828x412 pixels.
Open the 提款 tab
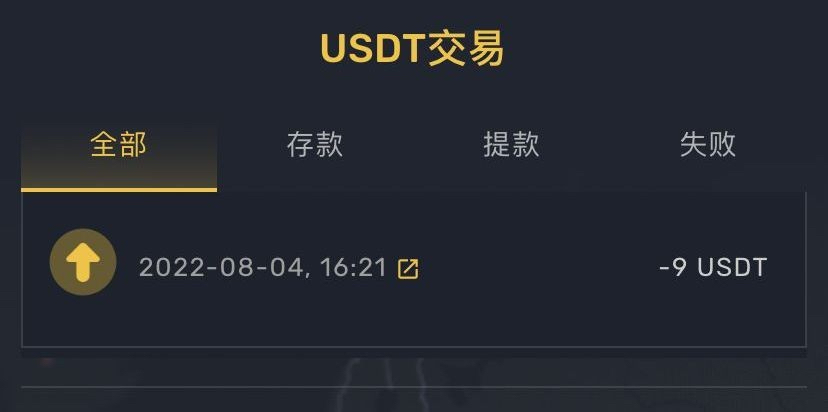point(511,145)
